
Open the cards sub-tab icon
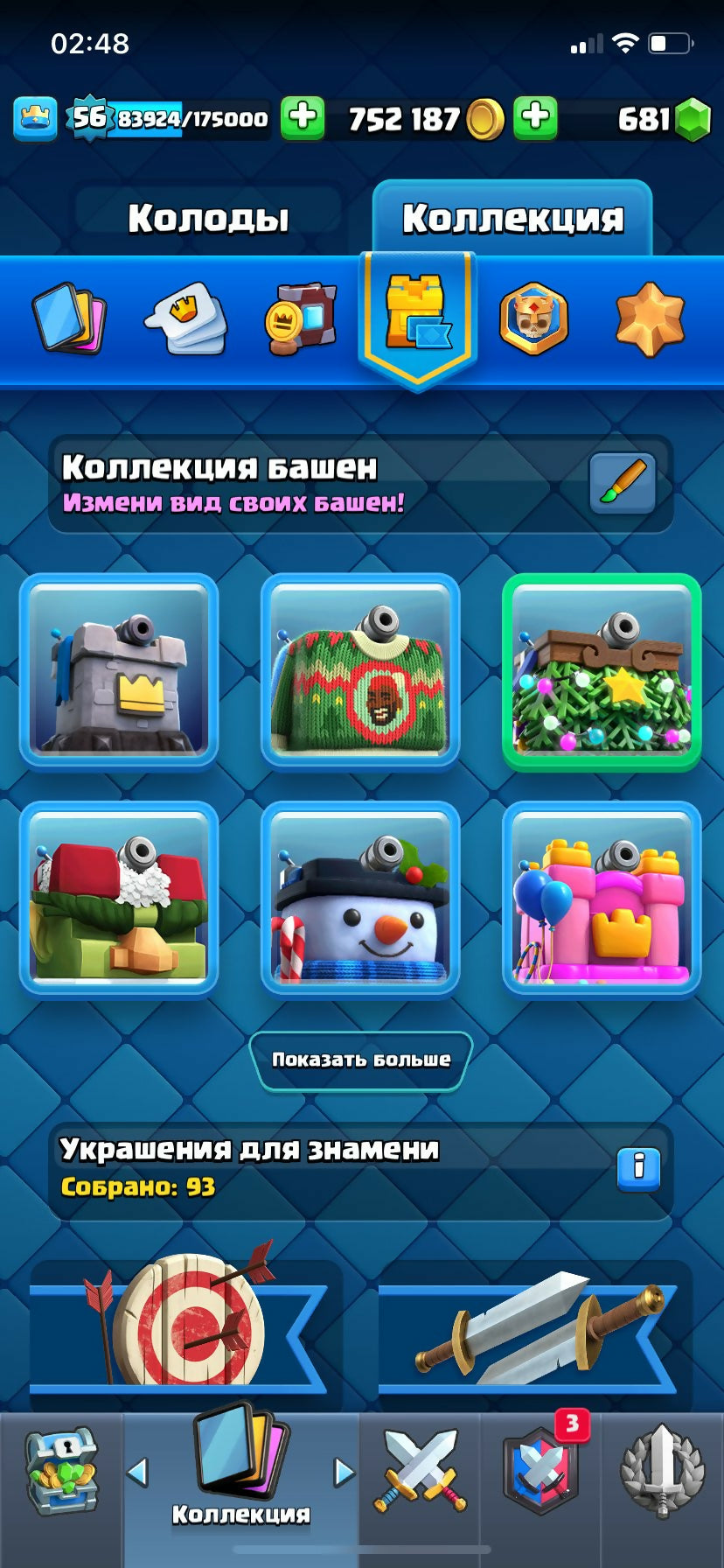(68, 318)
